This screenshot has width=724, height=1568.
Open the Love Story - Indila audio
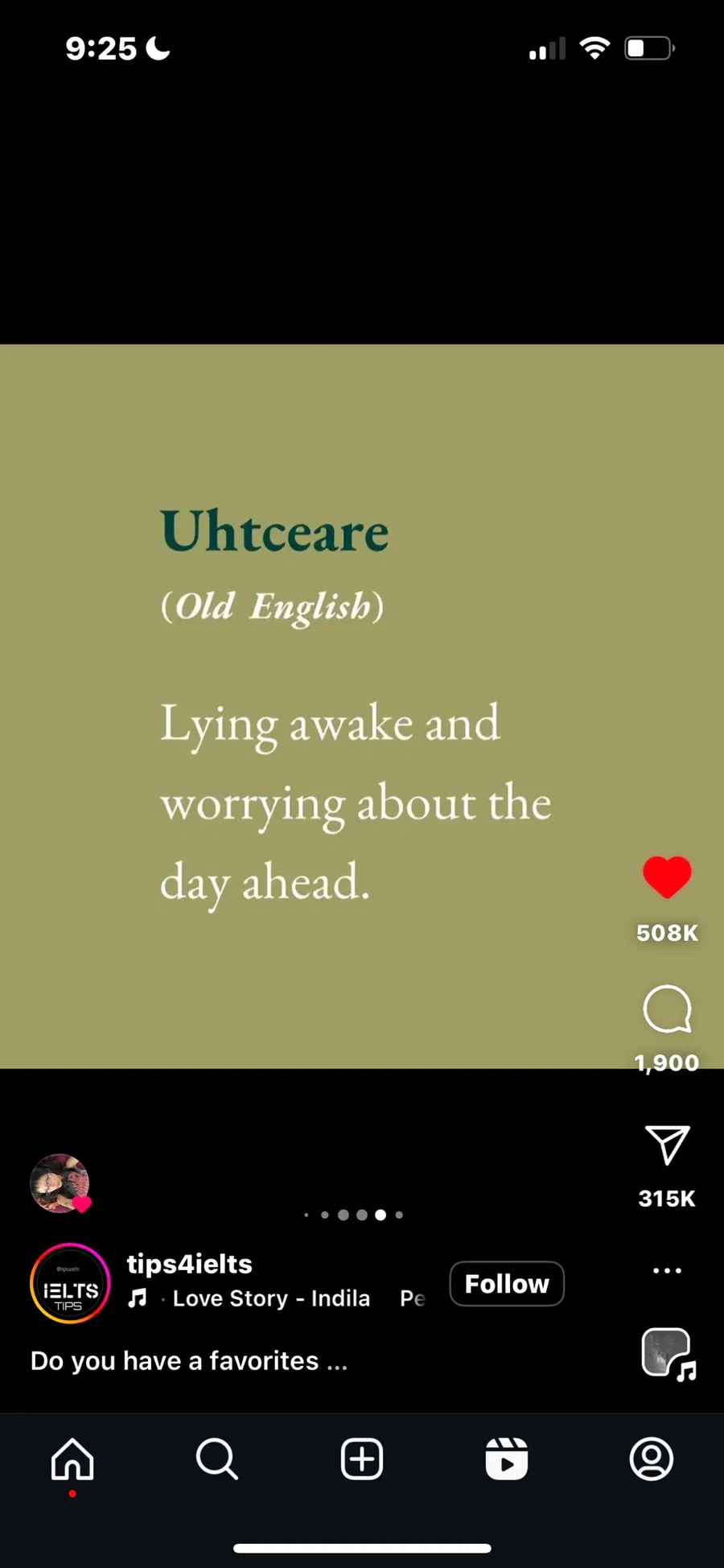(270, 1298)
